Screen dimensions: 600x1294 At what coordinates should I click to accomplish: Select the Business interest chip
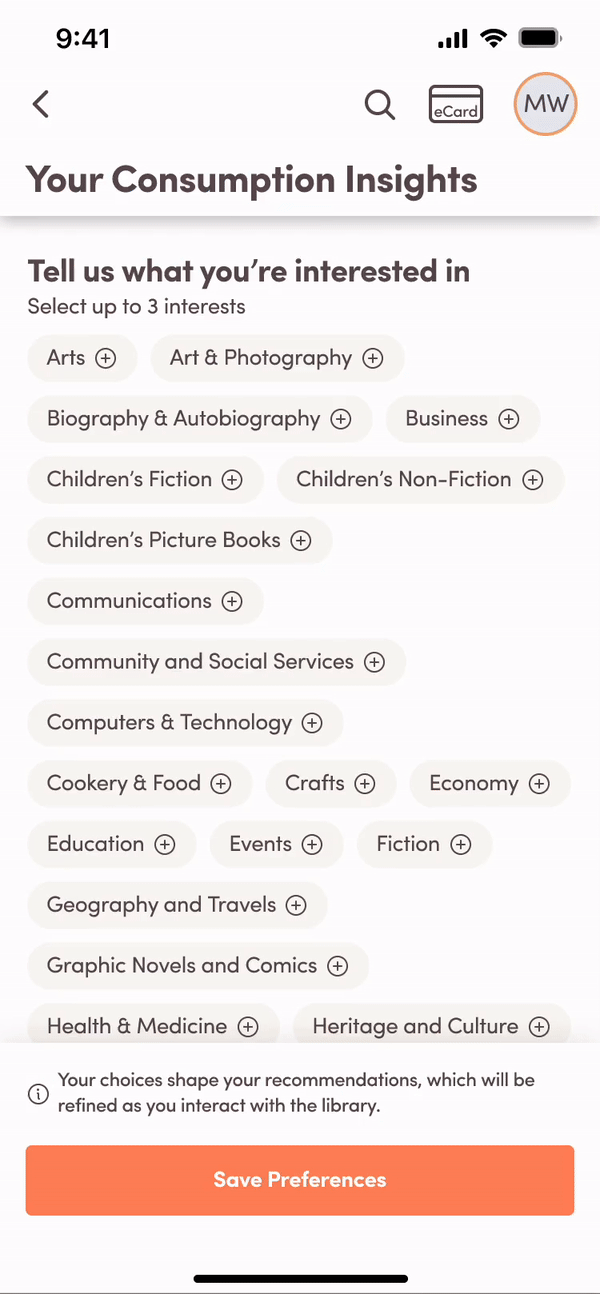(462, 419)
